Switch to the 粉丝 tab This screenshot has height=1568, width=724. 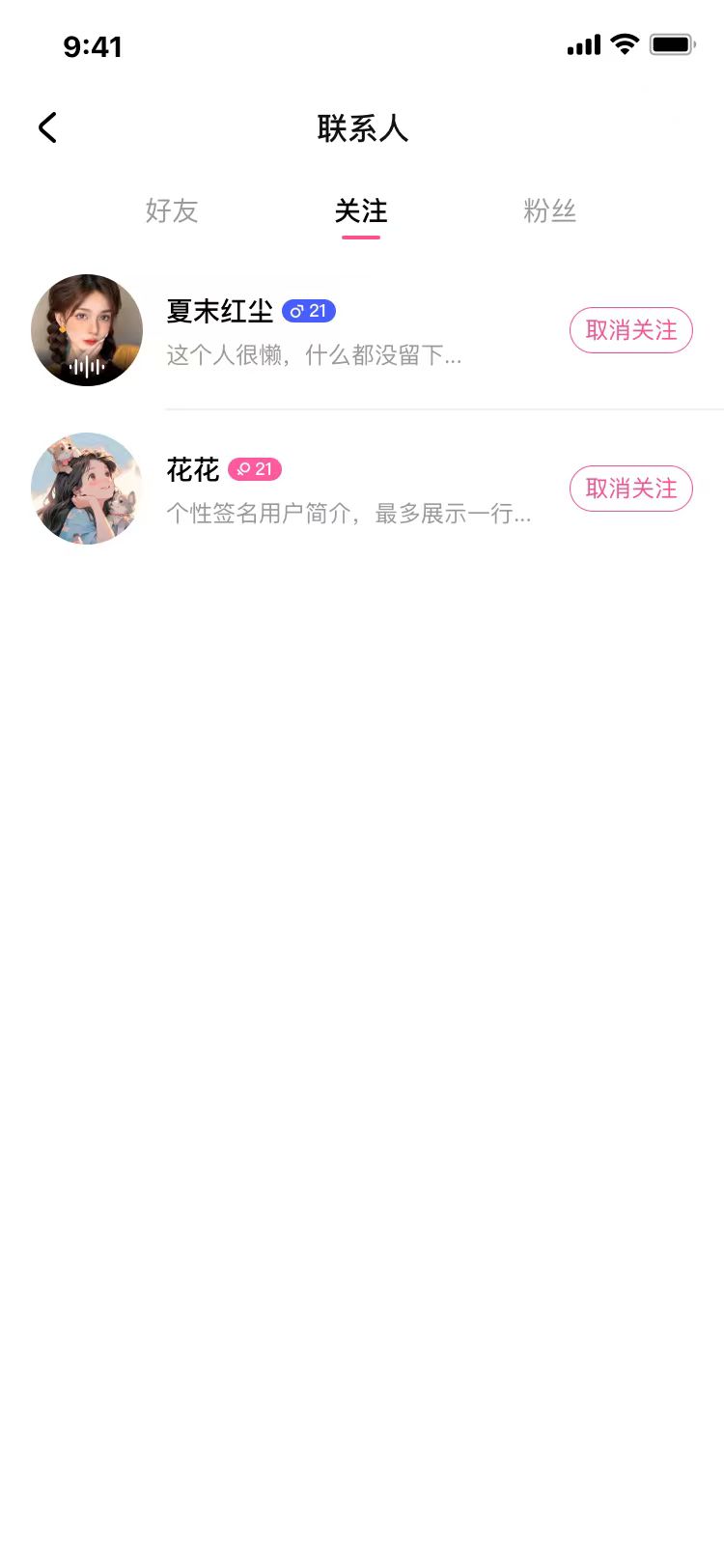tap(550, 211)
